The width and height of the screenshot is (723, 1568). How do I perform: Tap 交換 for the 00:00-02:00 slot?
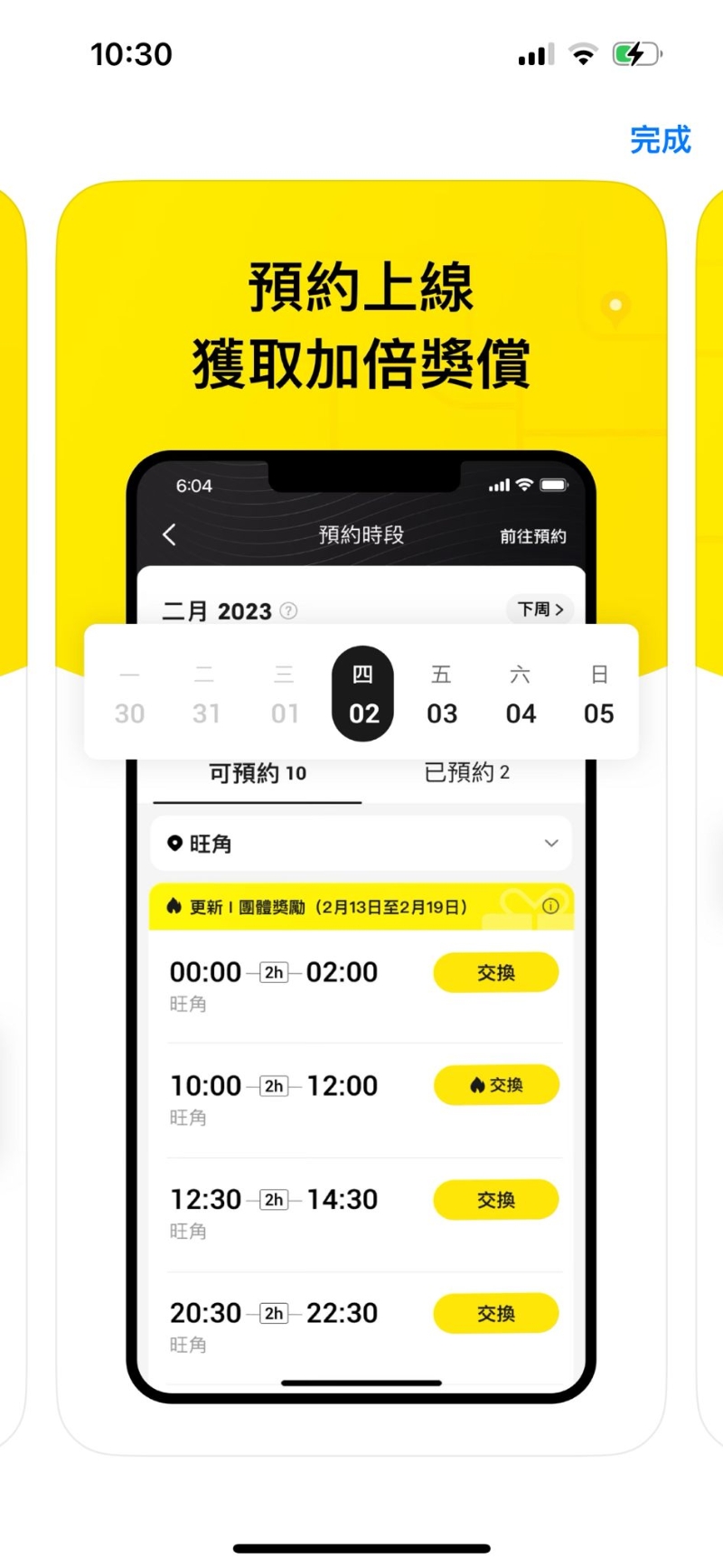[496, 972]
